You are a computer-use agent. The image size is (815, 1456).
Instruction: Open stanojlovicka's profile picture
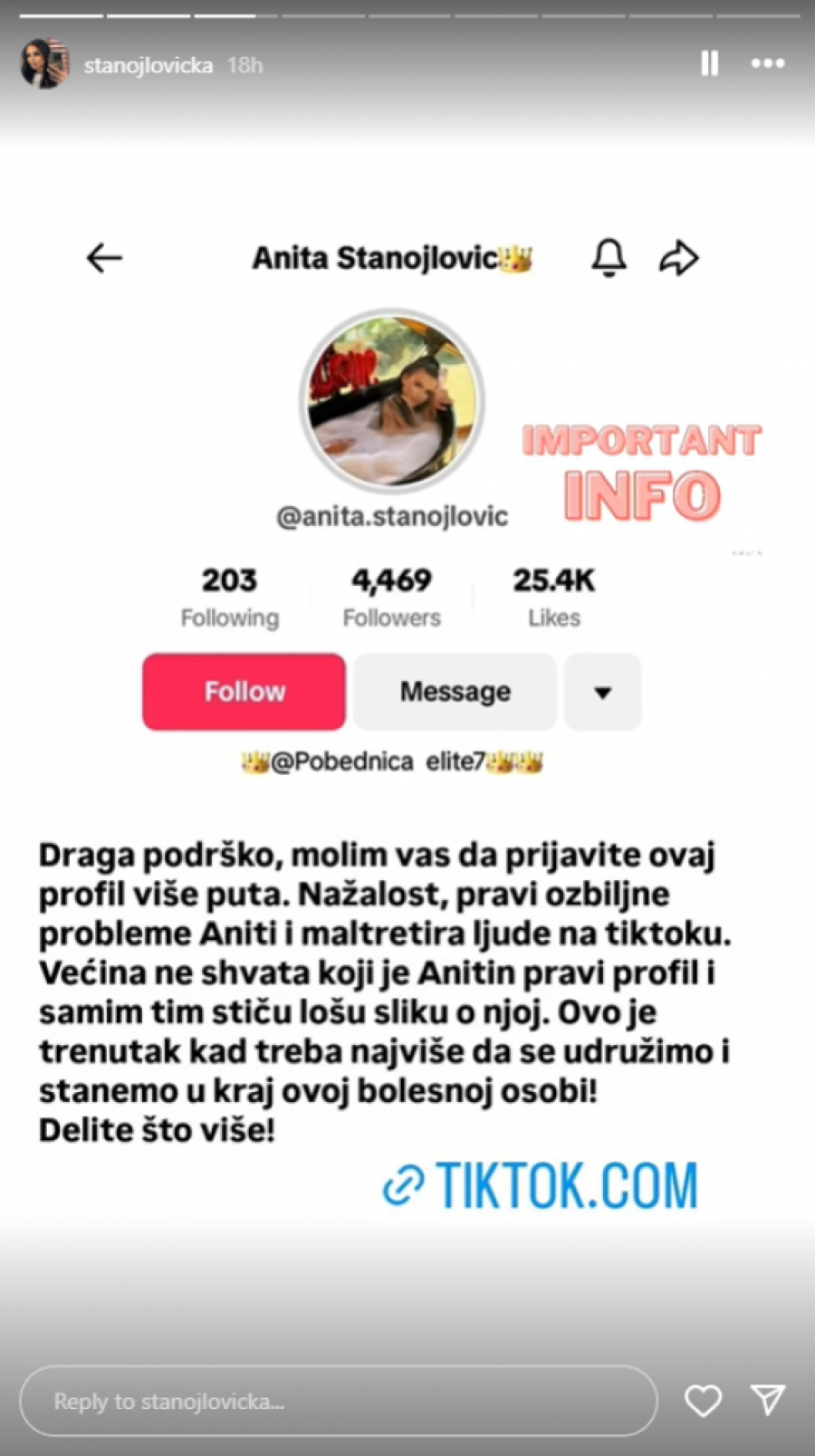point(44,64)
